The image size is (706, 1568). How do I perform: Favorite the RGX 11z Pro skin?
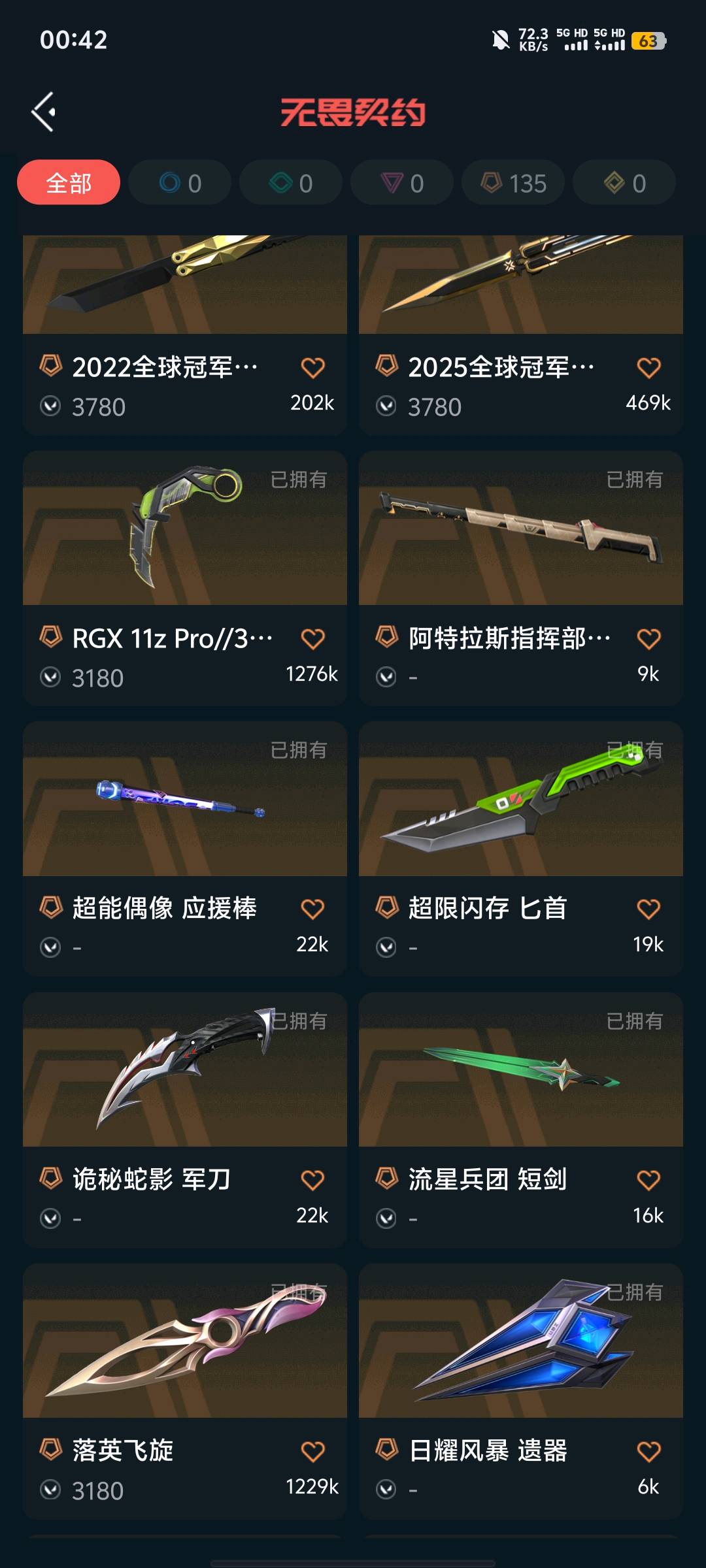pos(312,639)
